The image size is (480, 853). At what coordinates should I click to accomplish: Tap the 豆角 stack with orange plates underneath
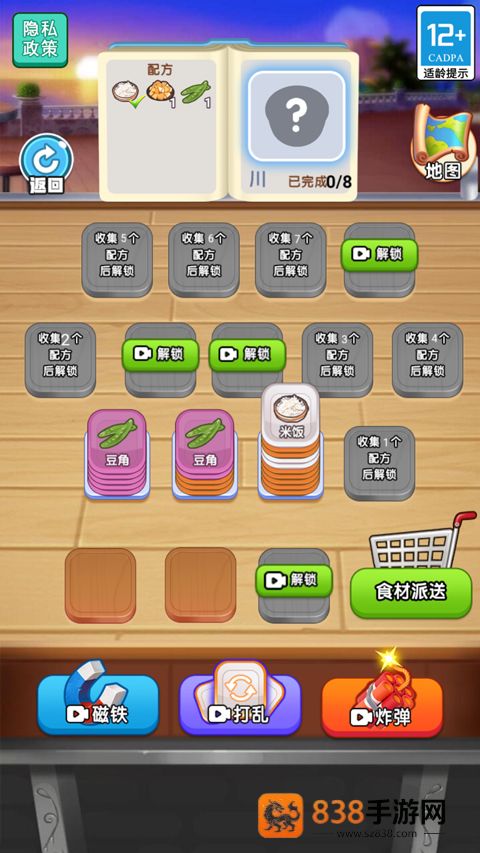tap(205, 453)
